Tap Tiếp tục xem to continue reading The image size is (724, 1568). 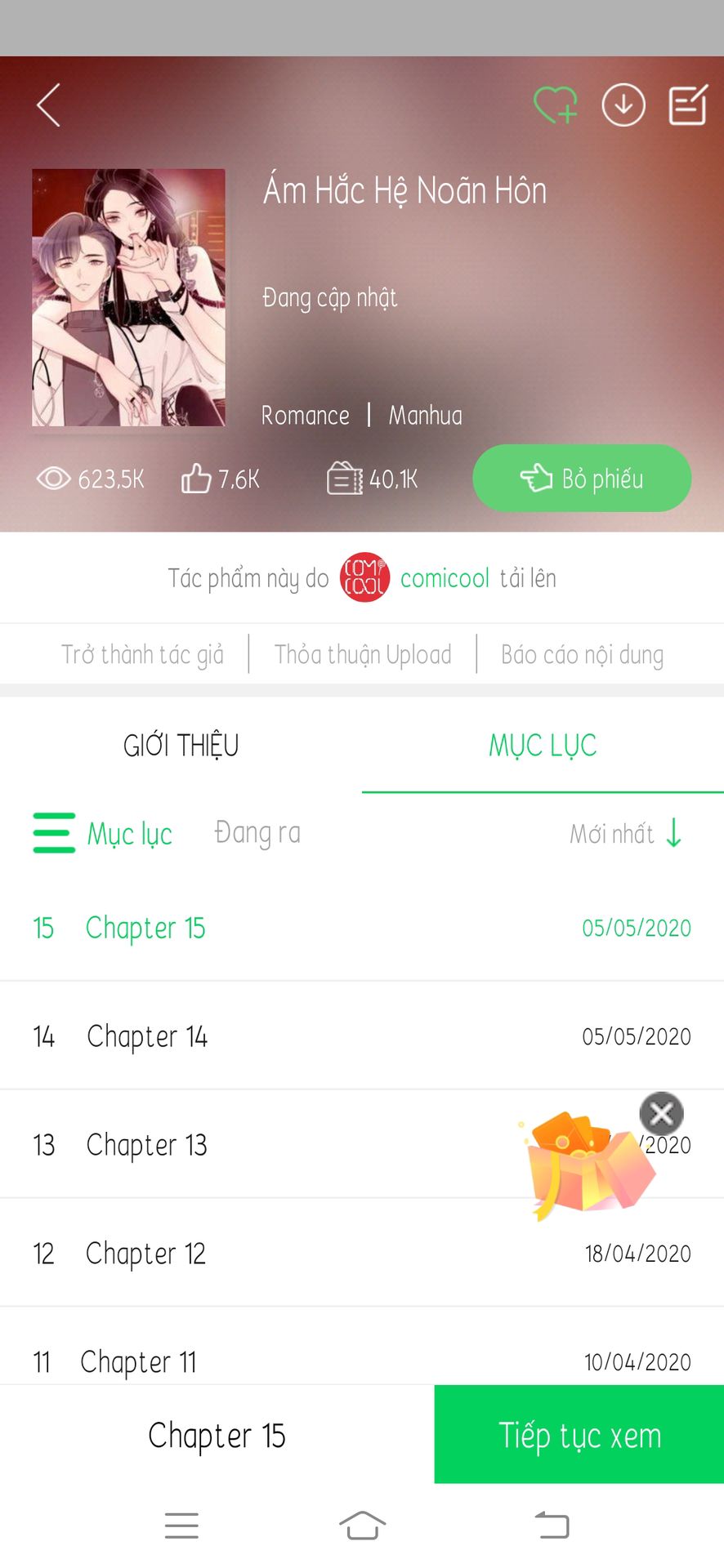pos(579,1435)
